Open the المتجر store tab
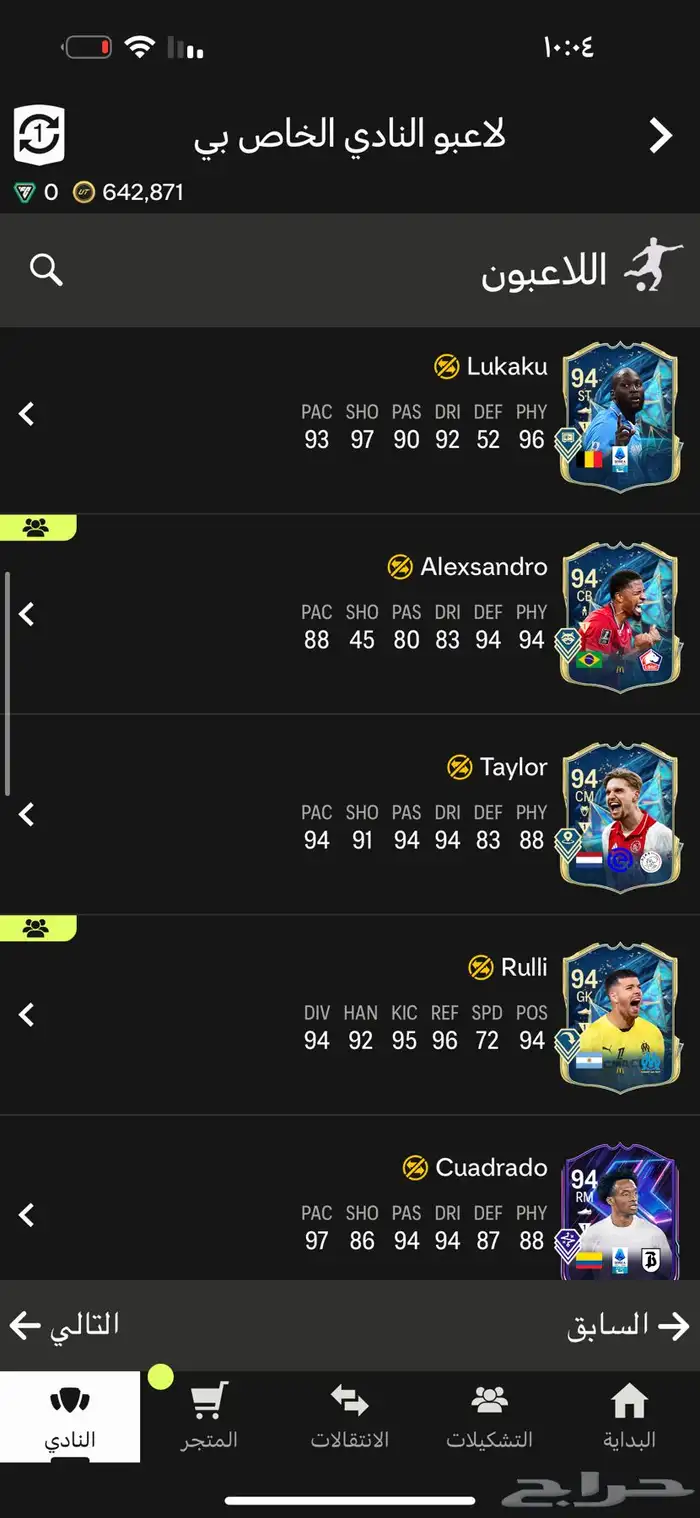 [209, 1417]
